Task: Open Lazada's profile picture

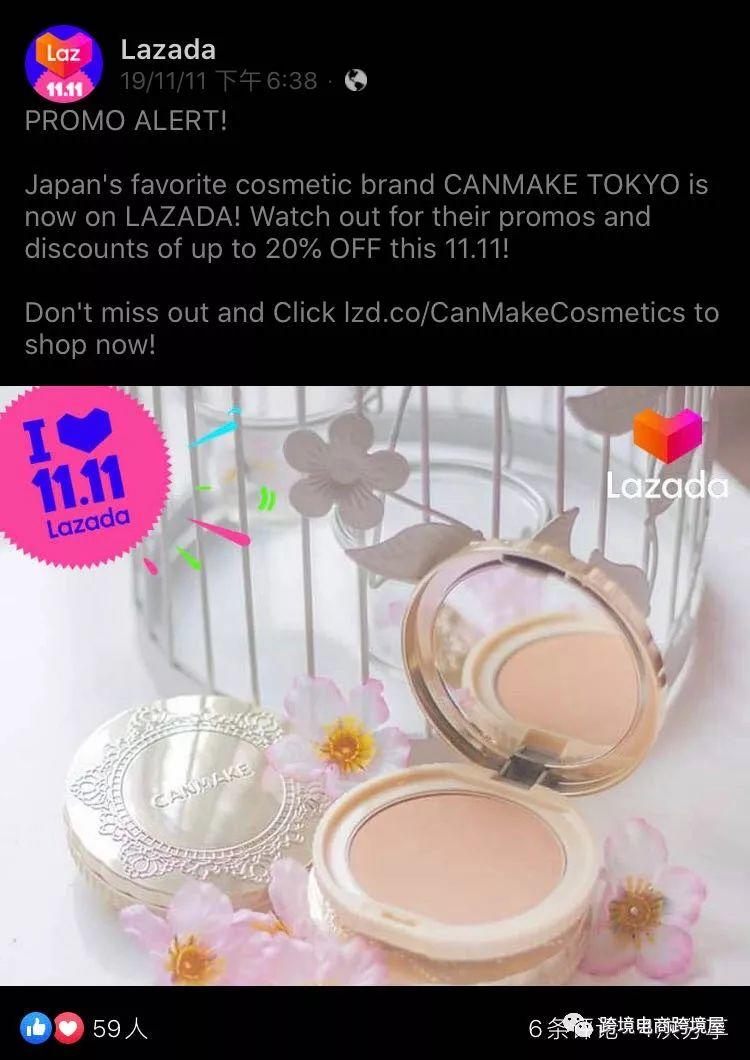Action: point(62,63)
